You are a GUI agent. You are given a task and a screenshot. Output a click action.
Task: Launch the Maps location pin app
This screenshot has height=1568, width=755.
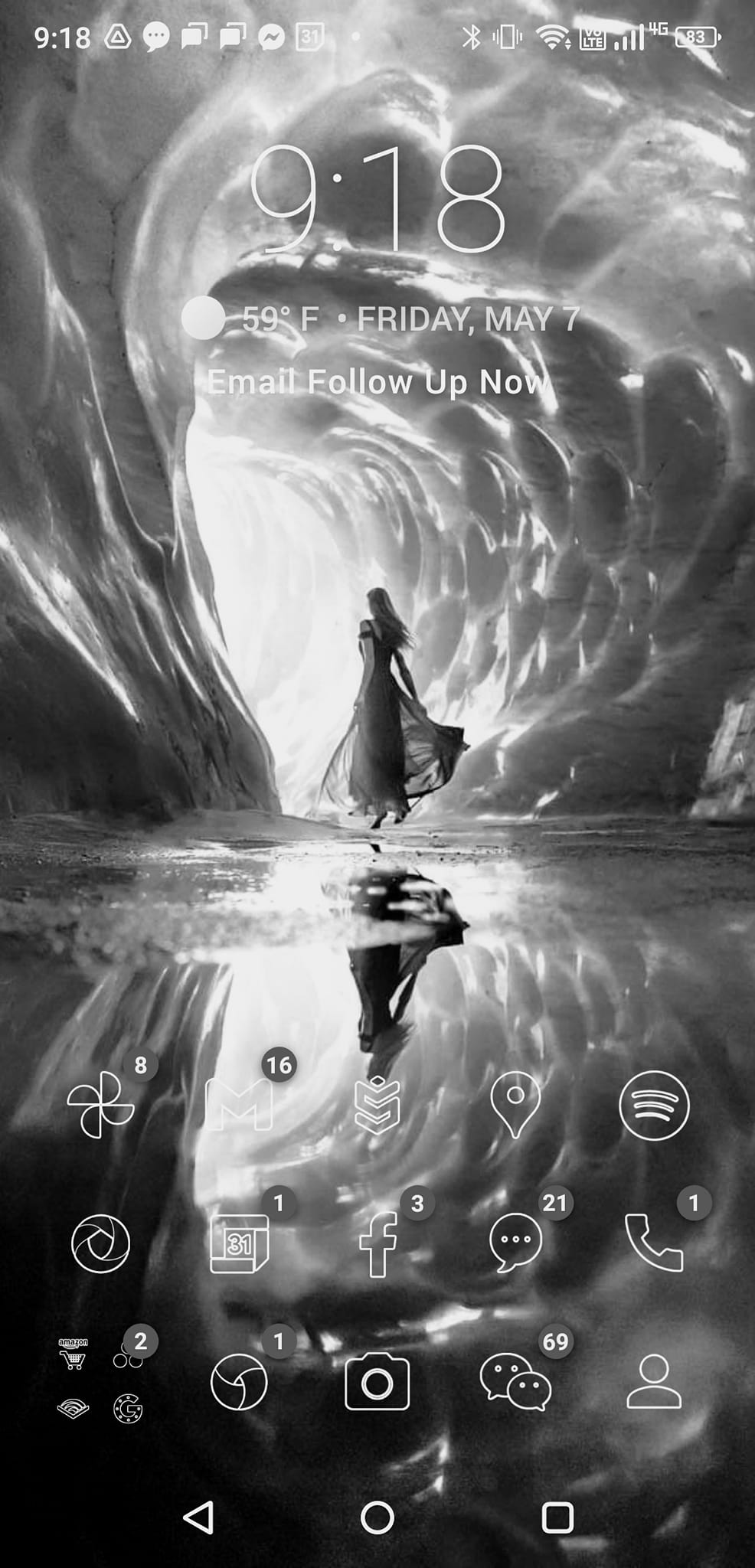point(515,1103)
